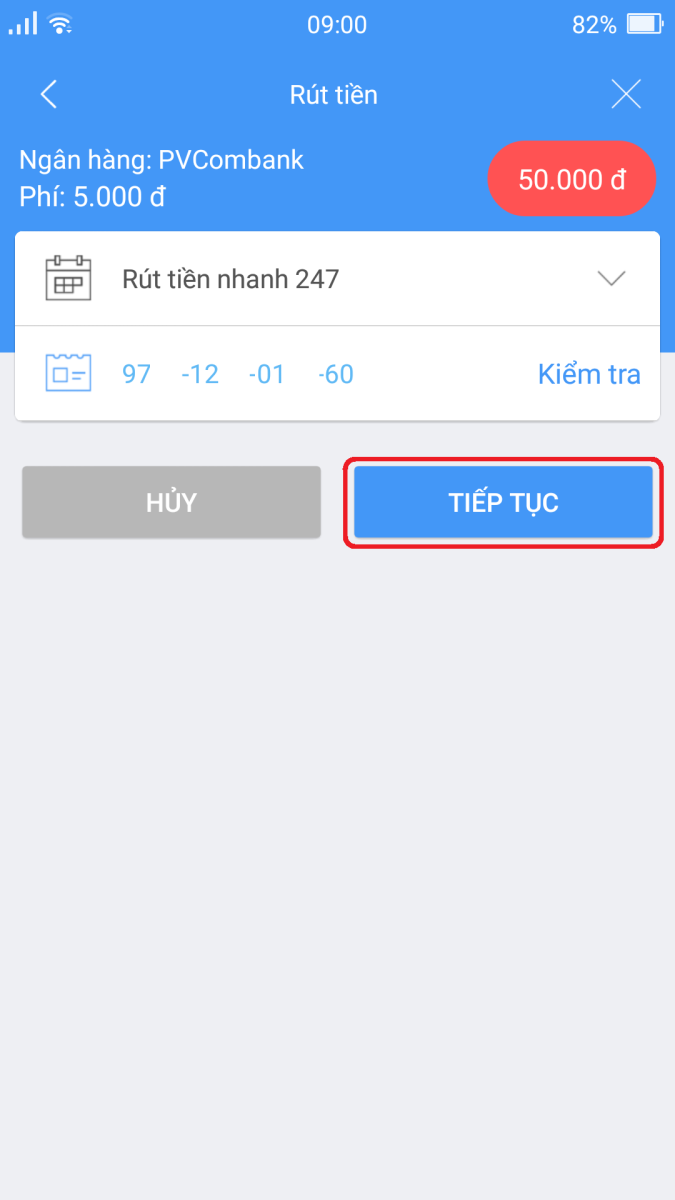Tap Kiểm tra to verify the account
Image resolution: width=675 pixels, height=1200 pixels.
(589, 375)
